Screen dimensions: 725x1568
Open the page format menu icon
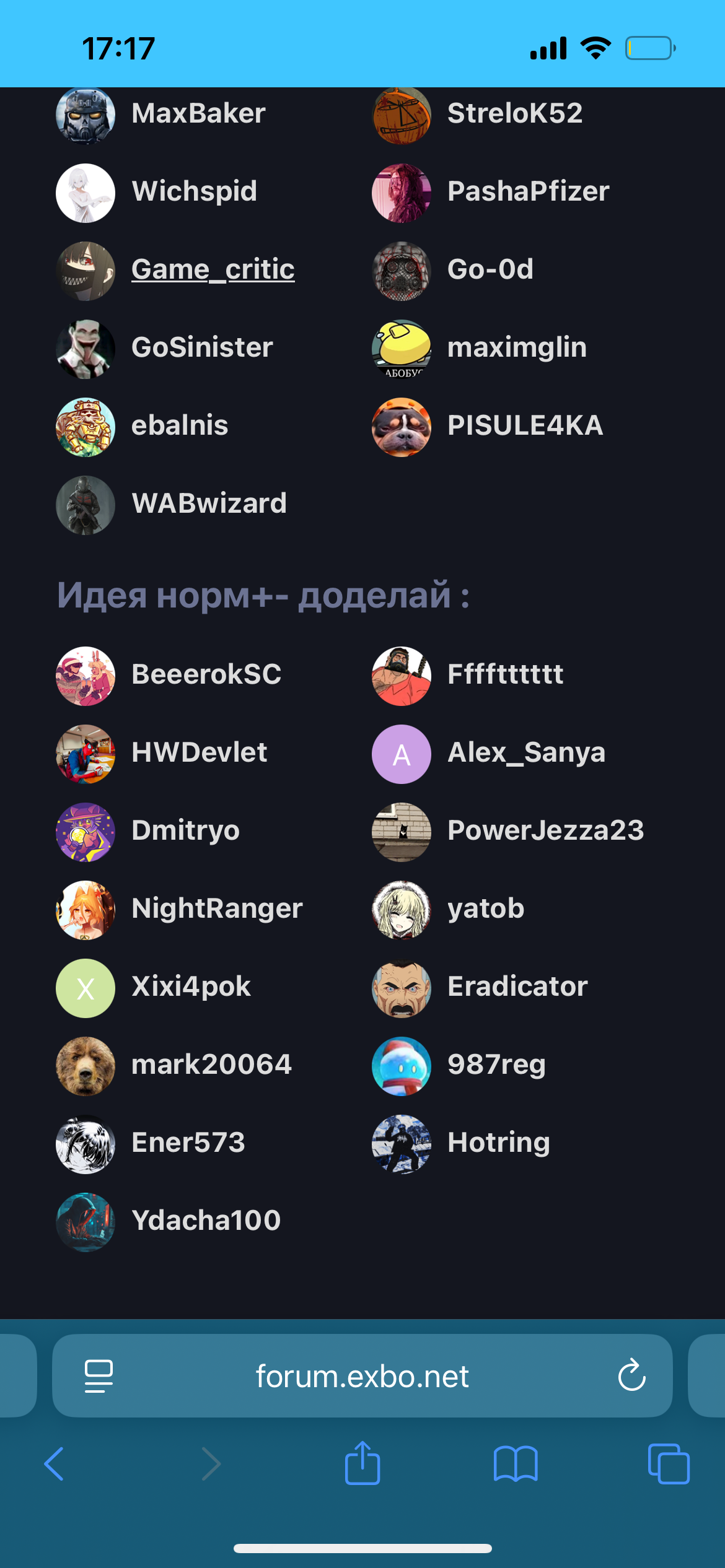99,1376
